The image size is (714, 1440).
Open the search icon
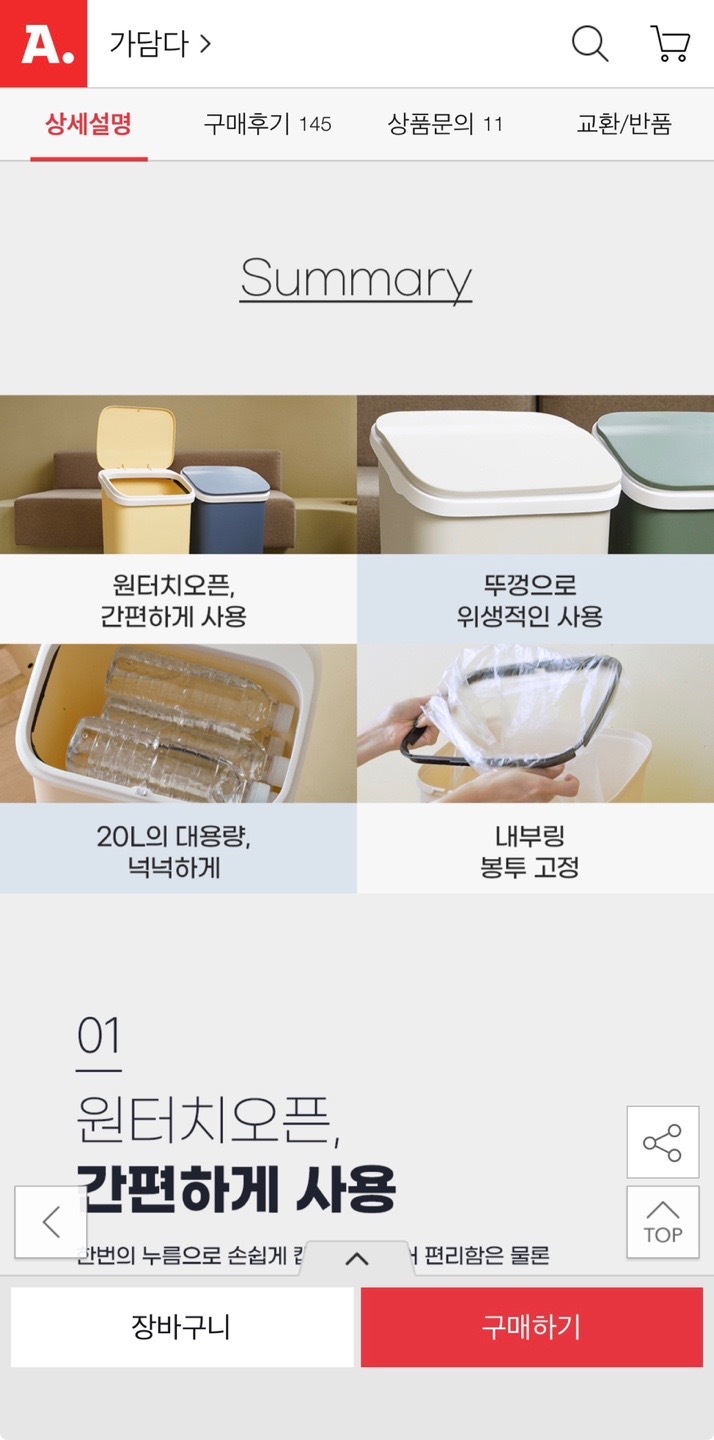[x=590, y=44]
